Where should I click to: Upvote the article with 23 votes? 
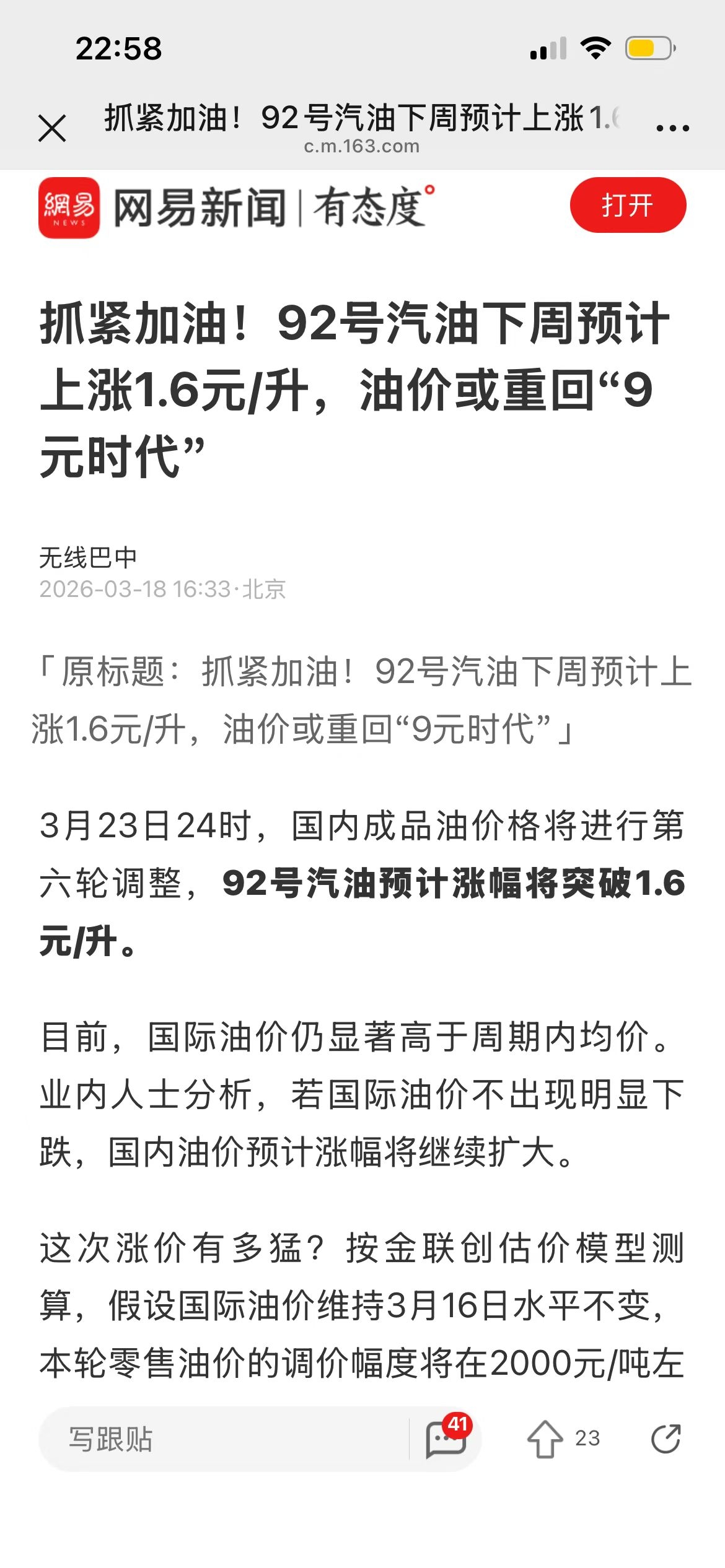[x=545, y=1439]
